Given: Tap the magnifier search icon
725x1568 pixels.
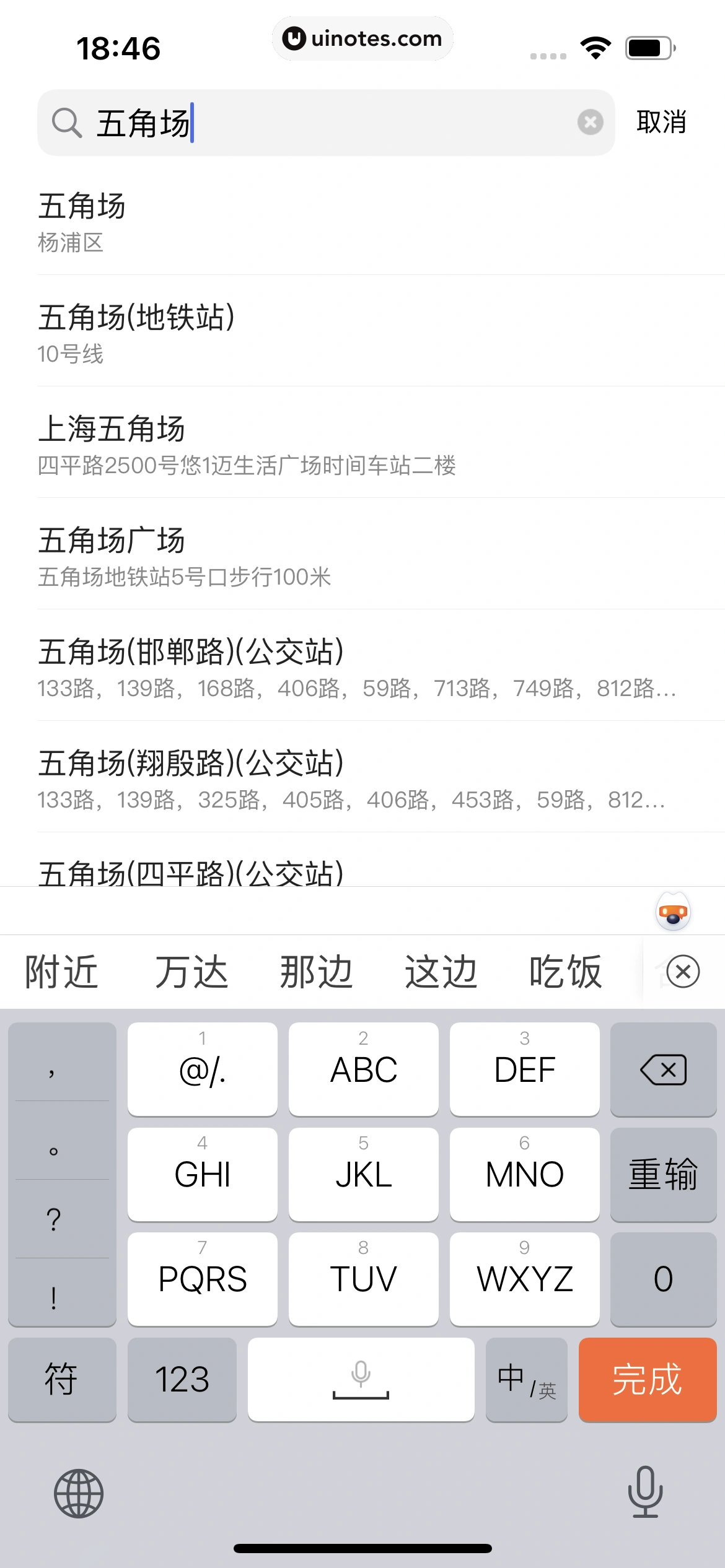Looking at the screenshot, I should click(67, 122).
